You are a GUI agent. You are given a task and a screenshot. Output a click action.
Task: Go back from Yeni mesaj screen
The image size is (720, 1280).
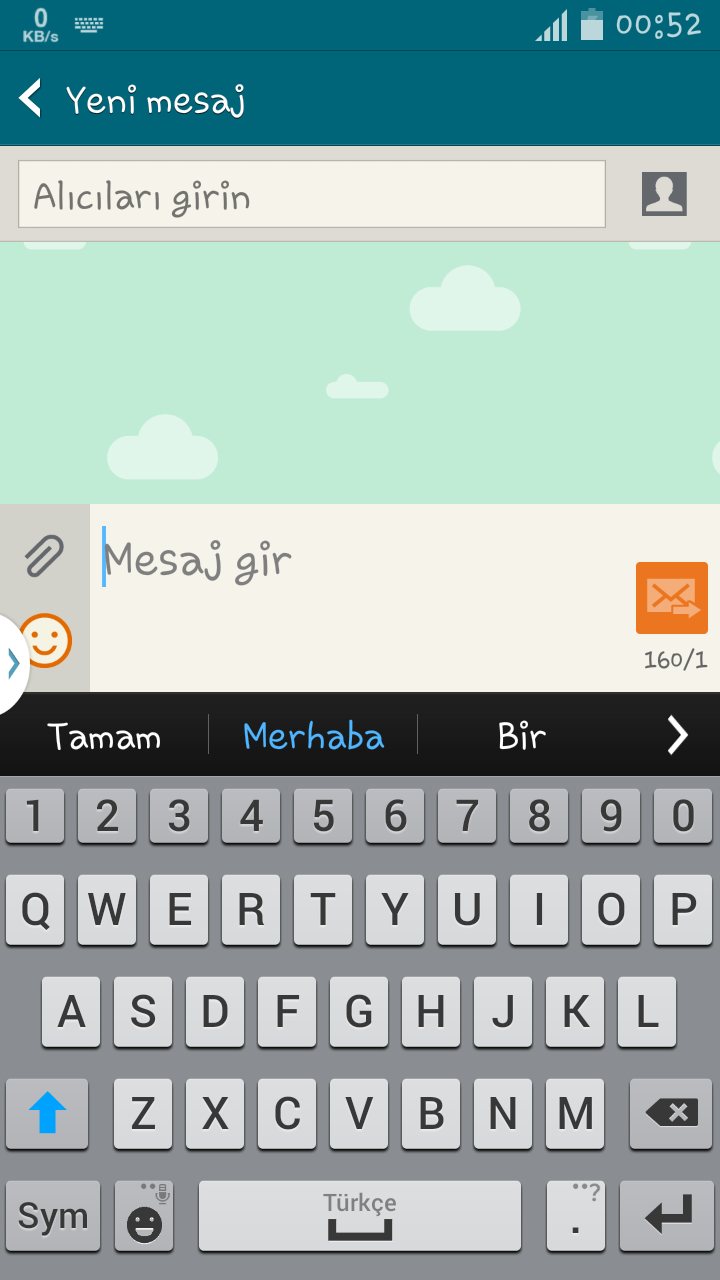point(32,99)
